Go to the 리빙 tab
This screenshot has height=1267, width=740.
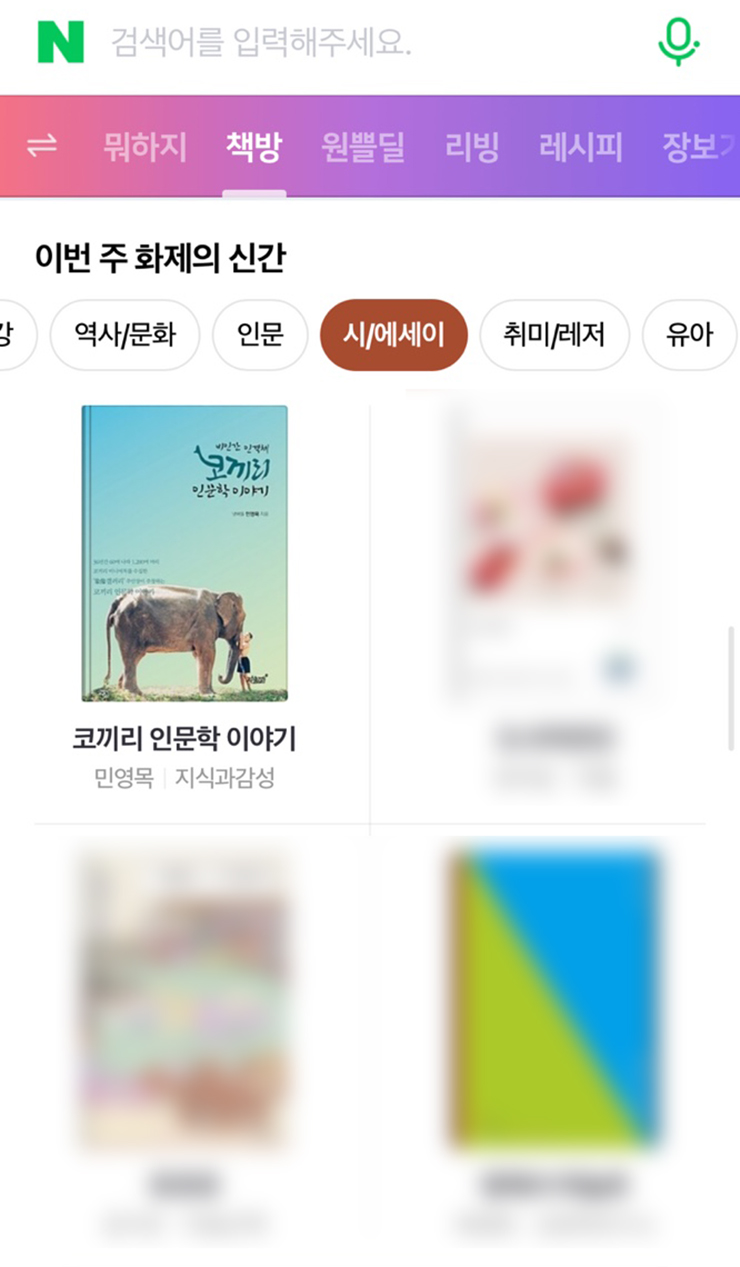[472, 147]
